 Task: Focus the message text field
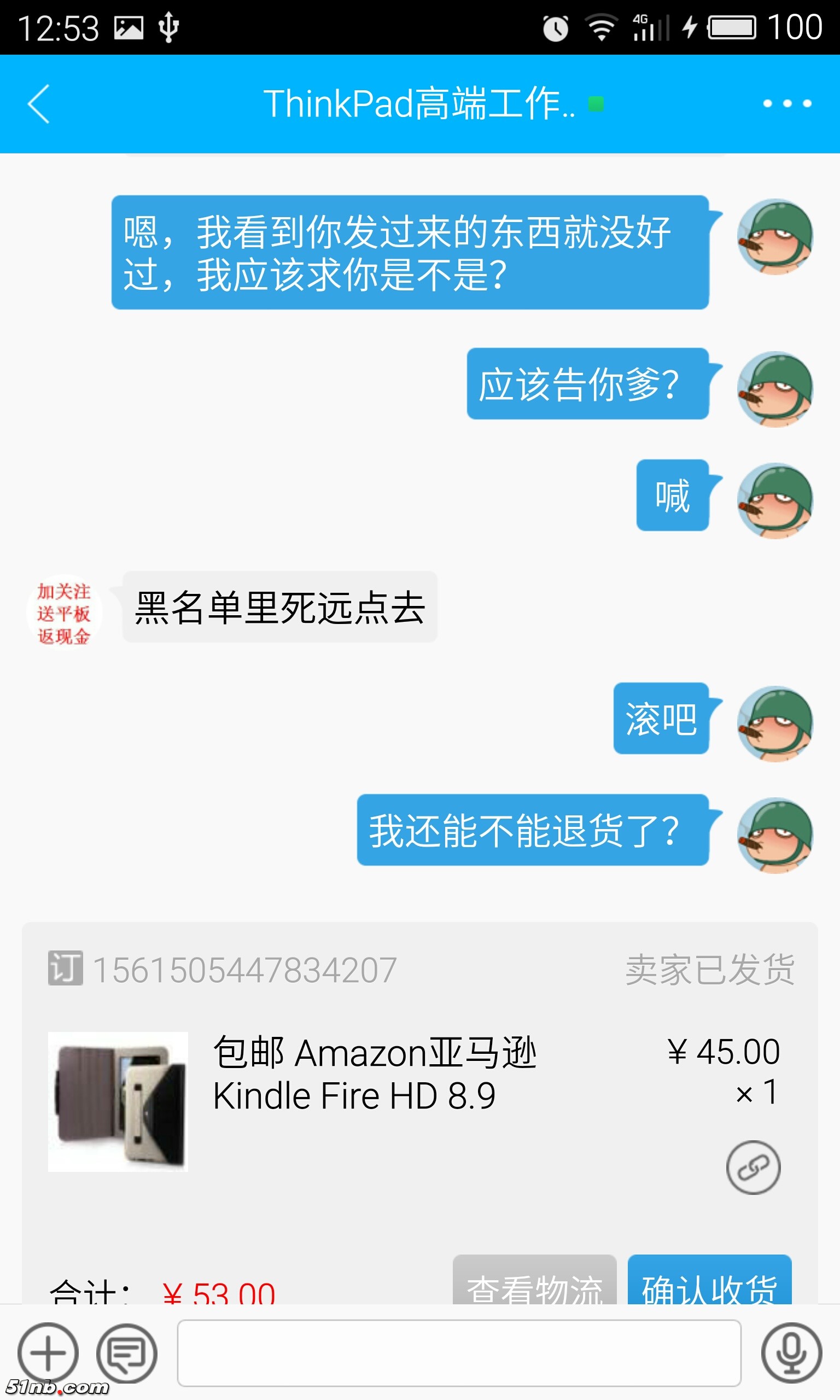(458, 1353)
